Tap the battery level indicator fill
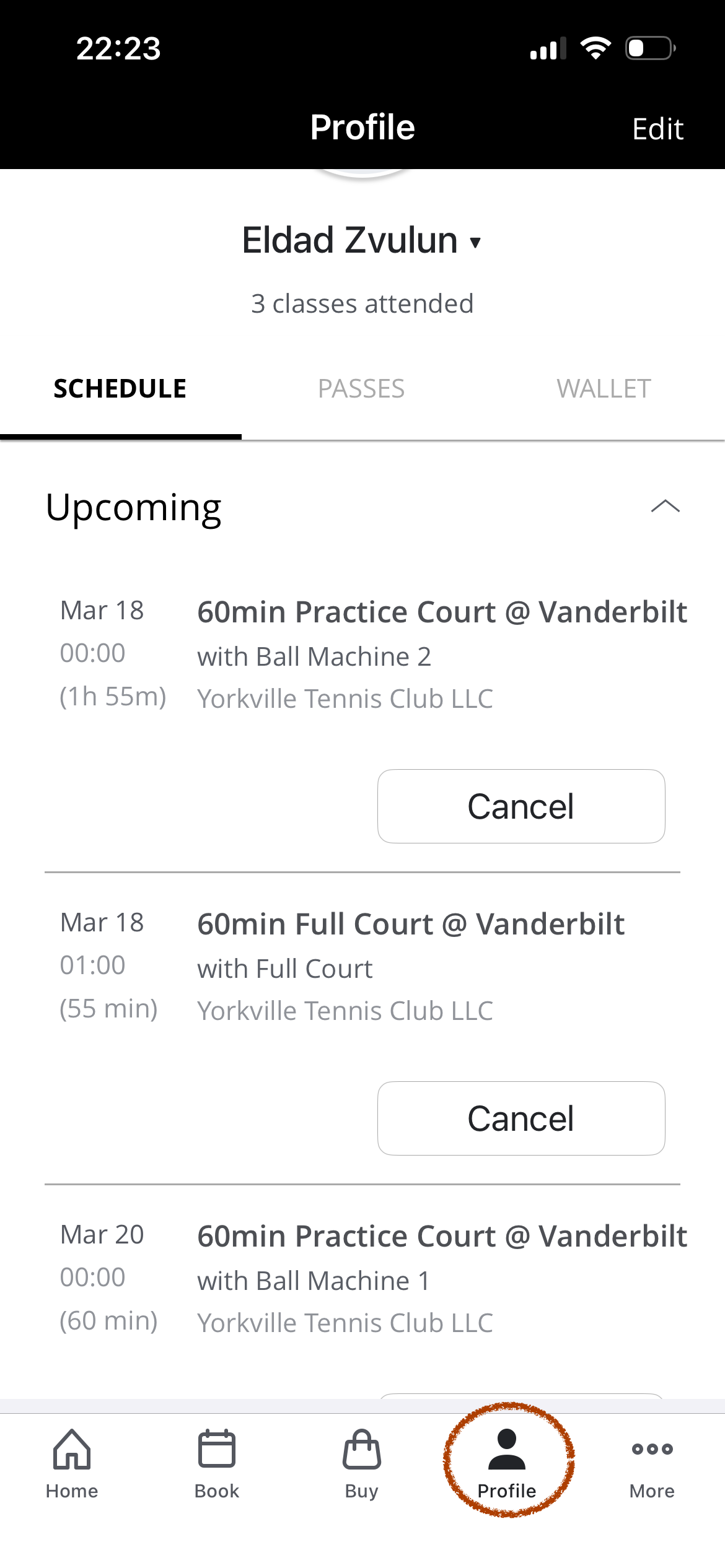Screen dimensions: 725x1568 coord(638,46)
